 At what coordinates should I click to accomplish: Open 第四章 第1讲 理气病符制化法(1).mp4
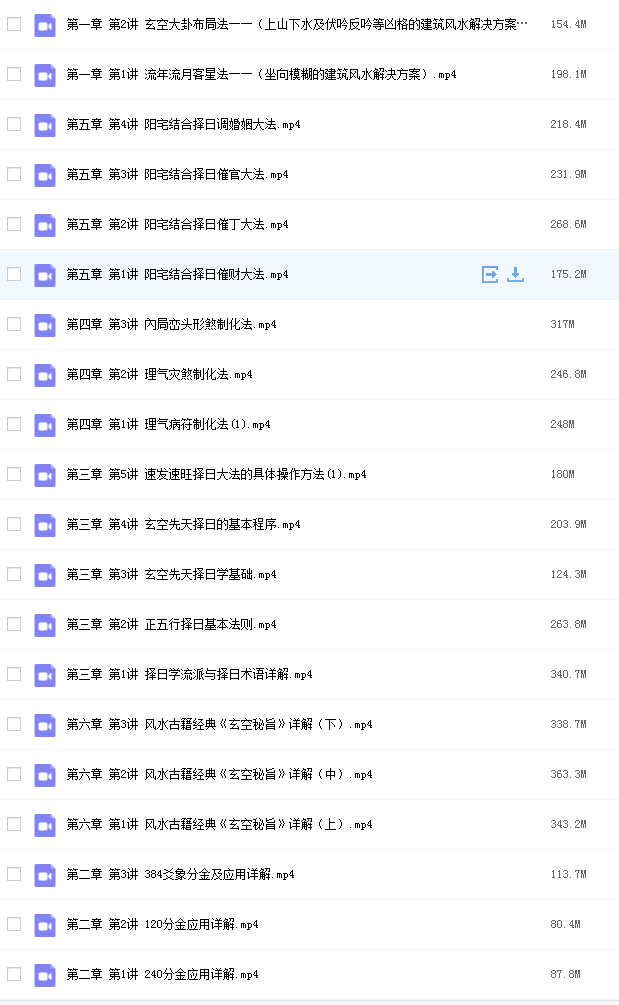click(169, 424)
